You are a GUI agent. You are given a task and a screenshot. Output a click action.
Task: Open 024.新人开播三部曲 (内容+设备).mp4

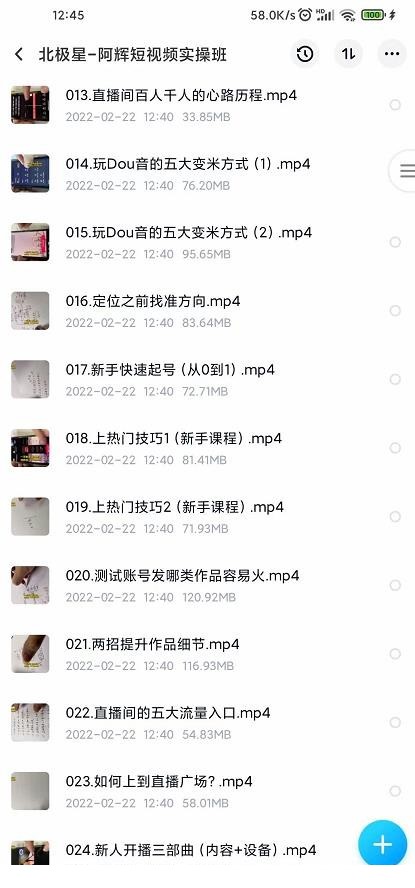coord(191,850)
